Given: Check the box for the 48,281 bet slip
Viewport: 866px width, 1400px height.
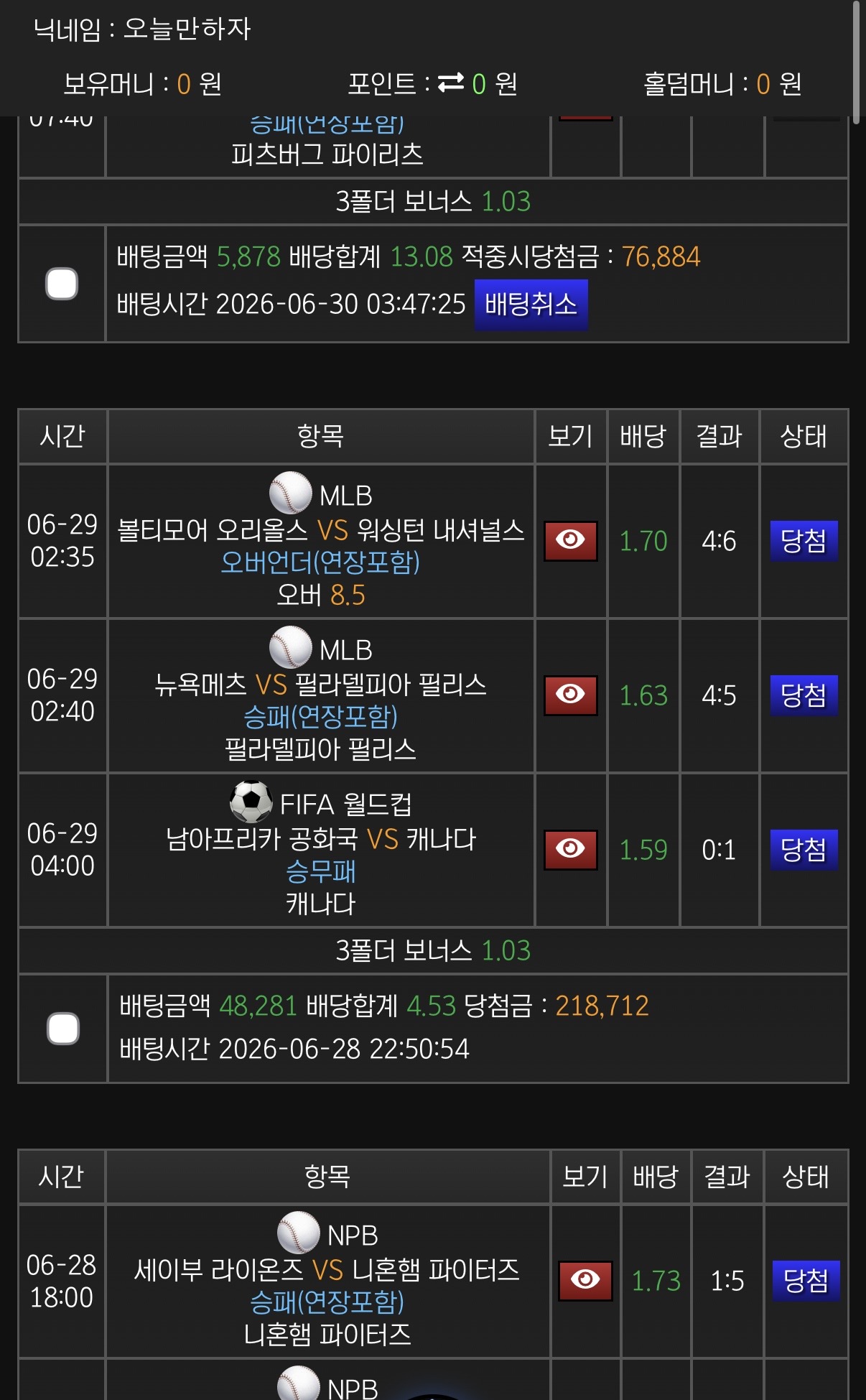Looking at the screenshot, I should (63, 1029).
